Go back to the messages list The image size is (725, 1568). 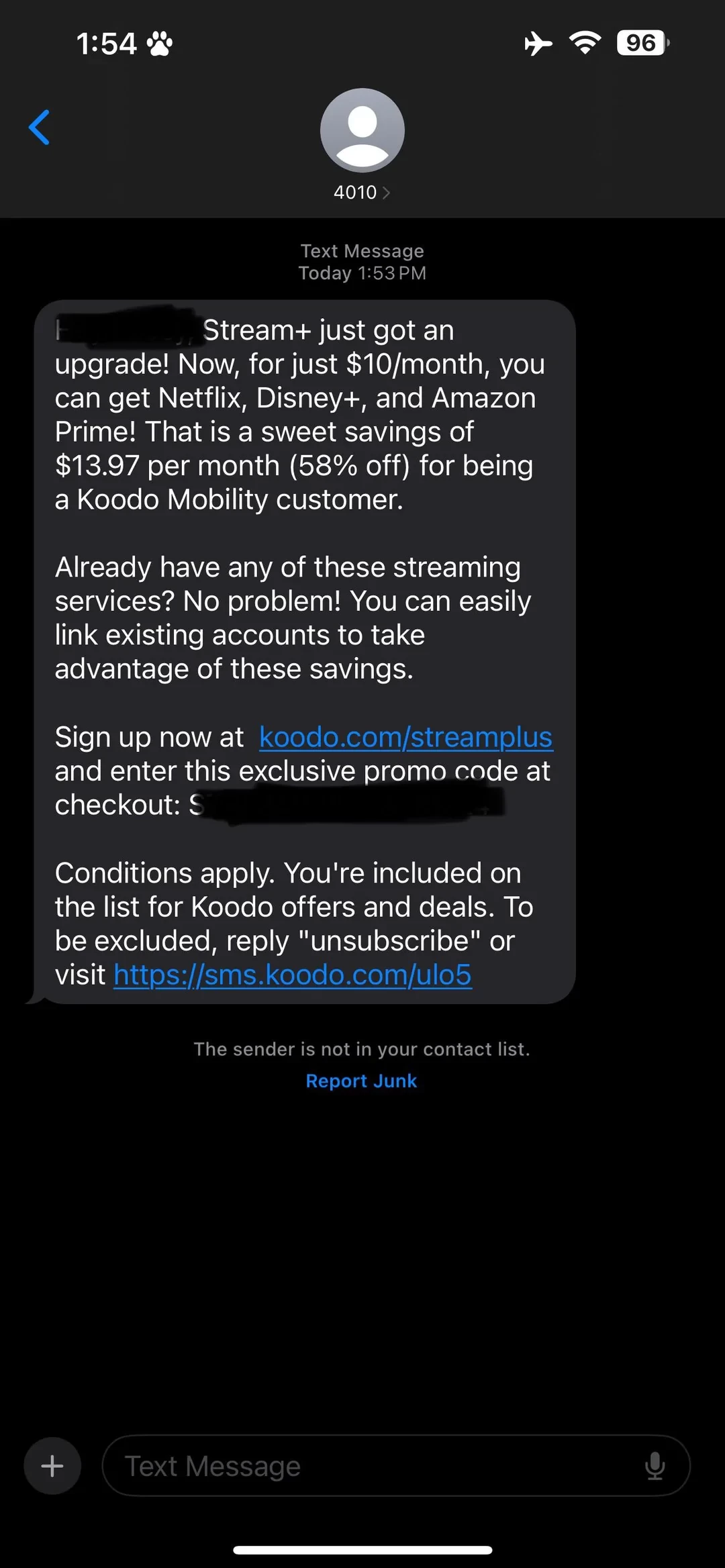click(40, 127)
